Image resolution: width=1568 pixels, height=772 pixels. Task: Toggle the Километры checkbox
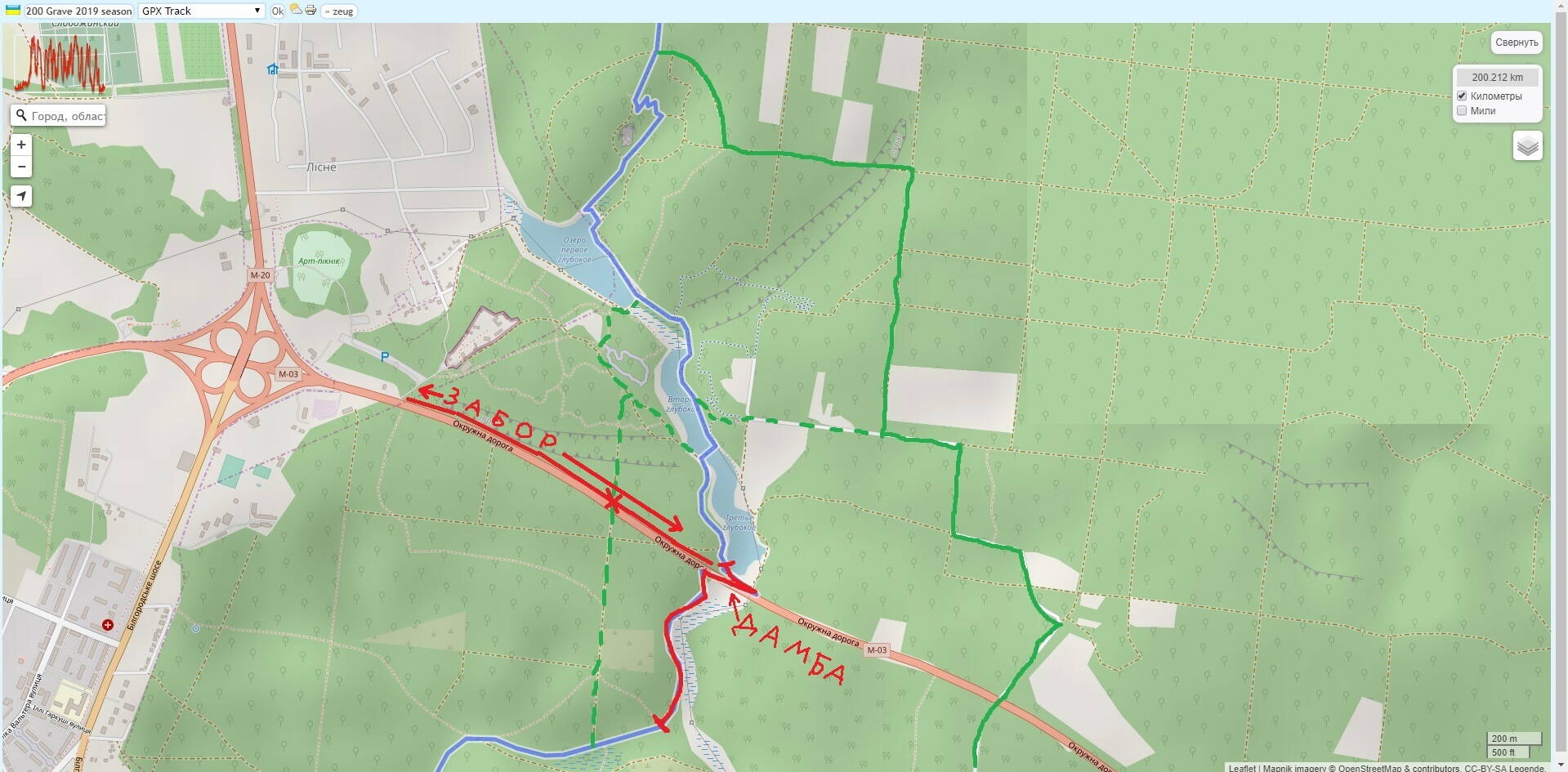point(1463,96)
